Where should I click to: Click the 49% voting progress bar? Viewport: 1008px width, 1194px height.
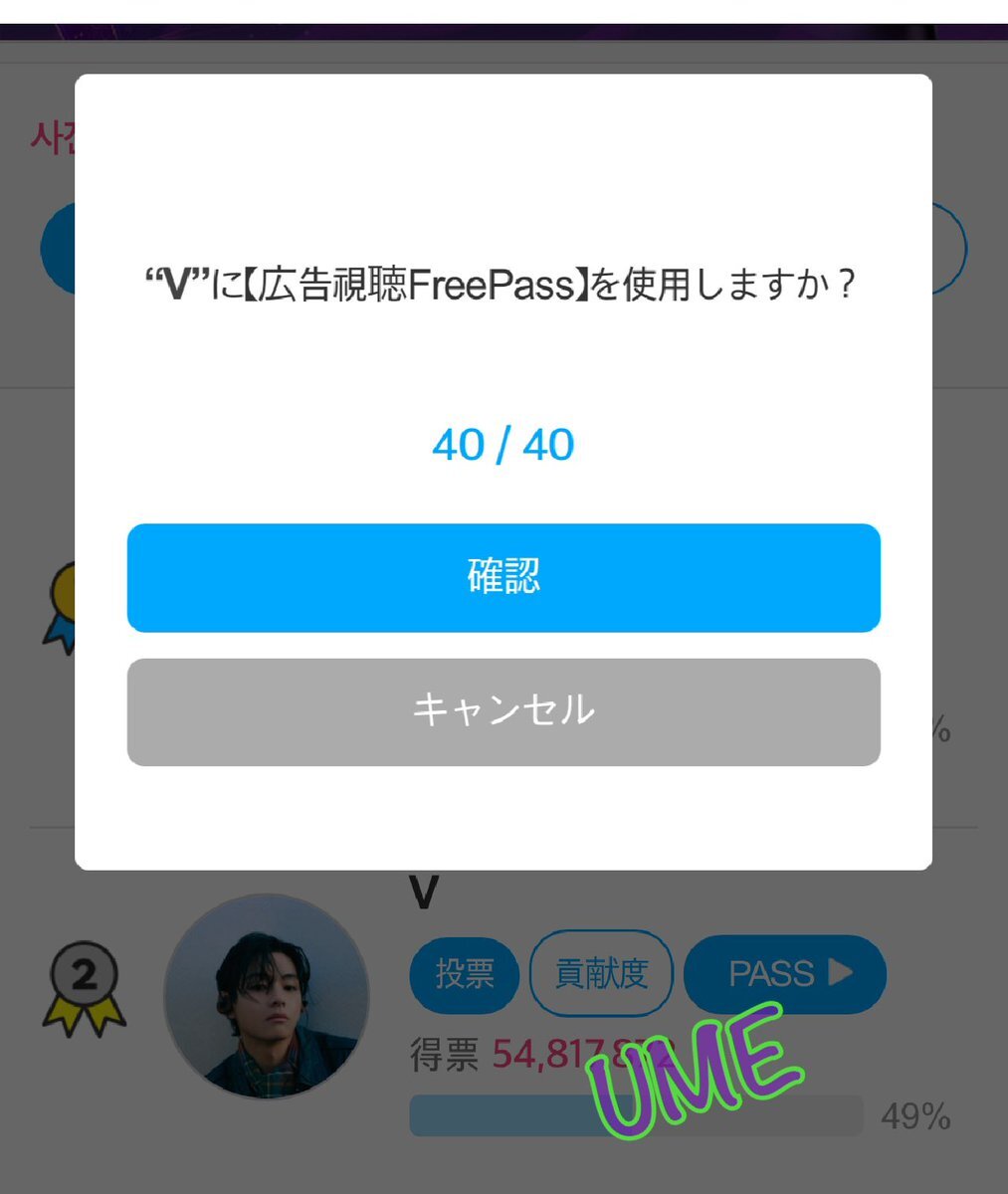(x=635, y=1116)
